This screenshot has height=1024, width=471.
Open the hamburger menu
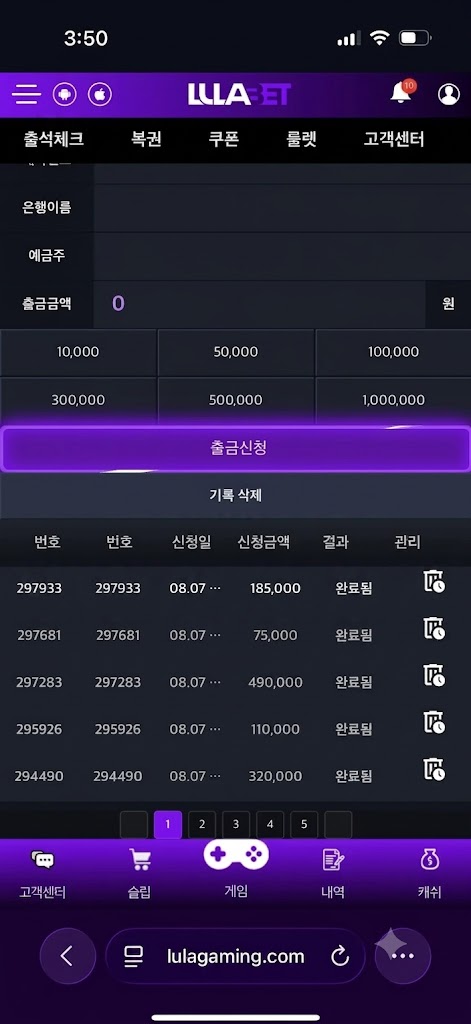[x=26, y=95]
